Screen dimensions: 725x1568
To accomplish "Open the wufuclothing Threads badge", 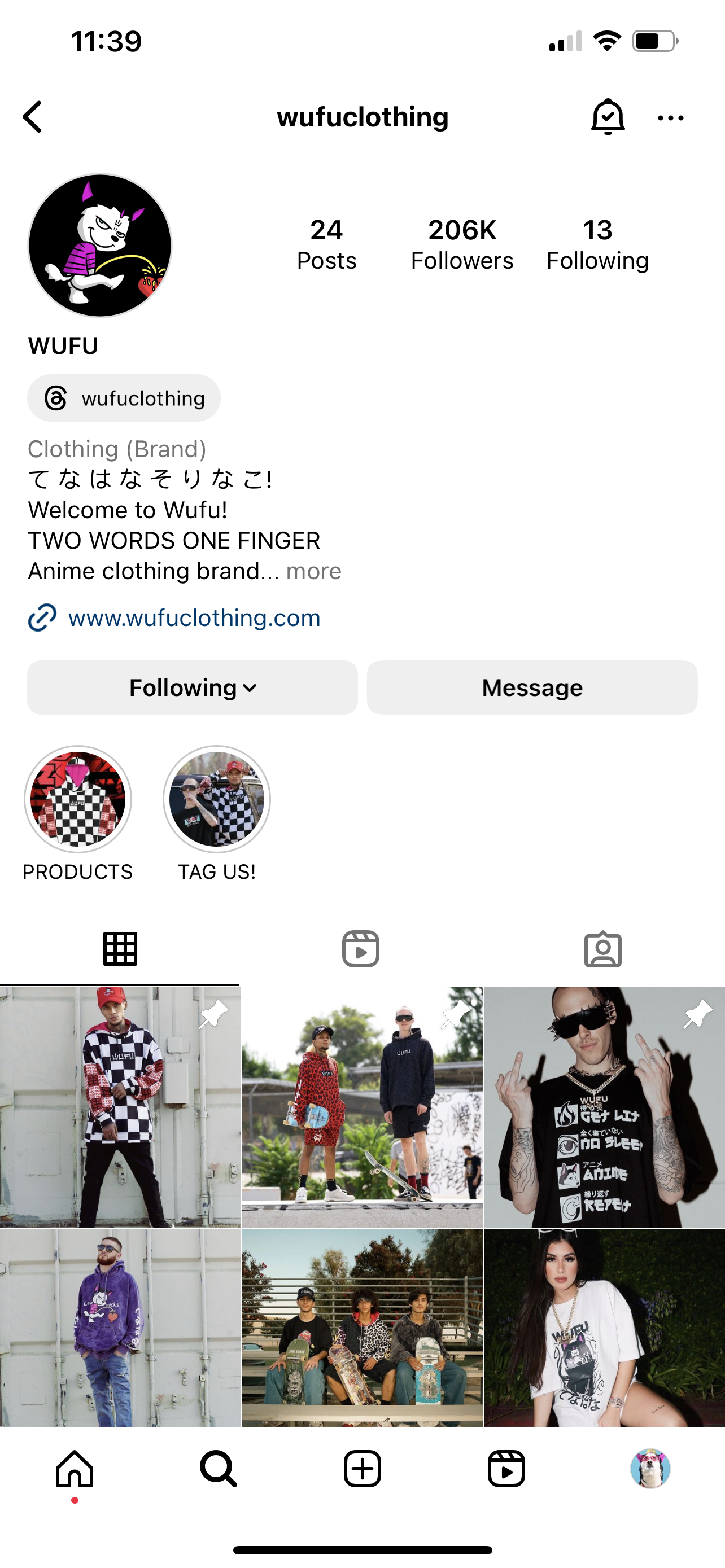I will [x=124, y=398].
